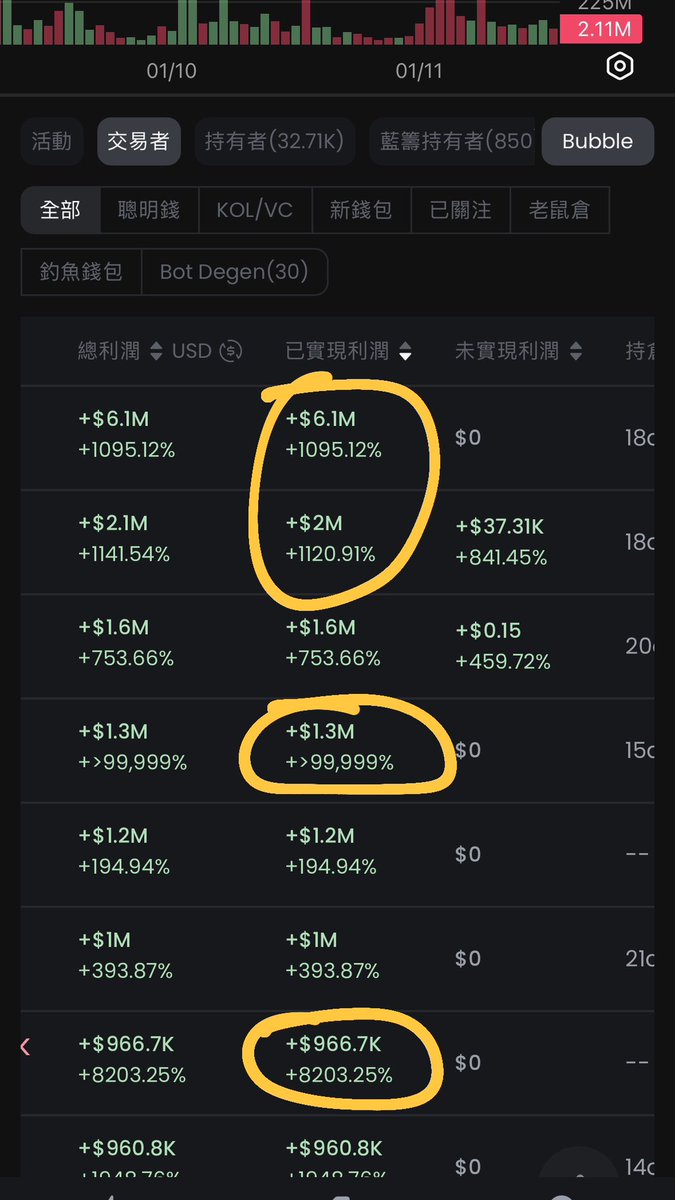
Task: Select the Bot Degen(30) filter
Action: [234, 272]
